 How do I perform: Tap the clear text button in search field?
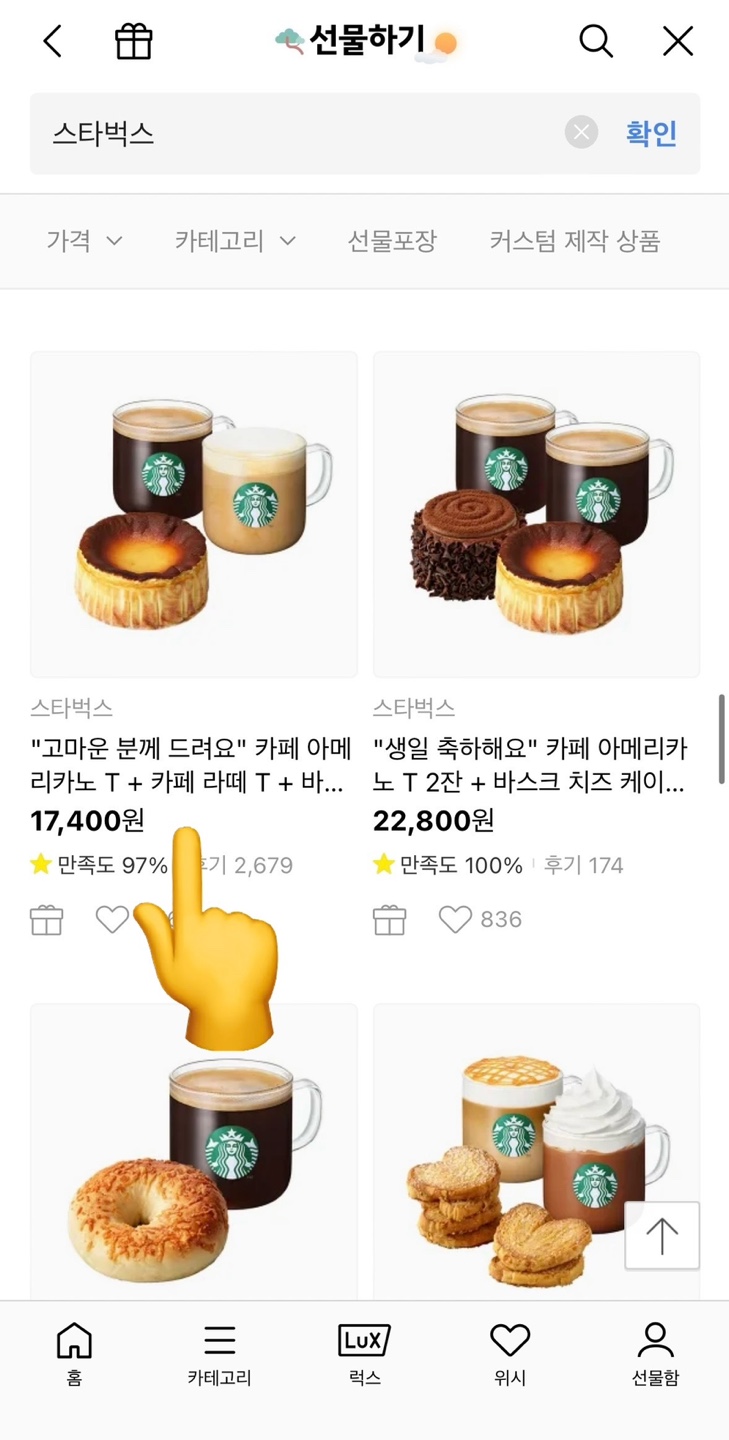(x=581, y=132)
